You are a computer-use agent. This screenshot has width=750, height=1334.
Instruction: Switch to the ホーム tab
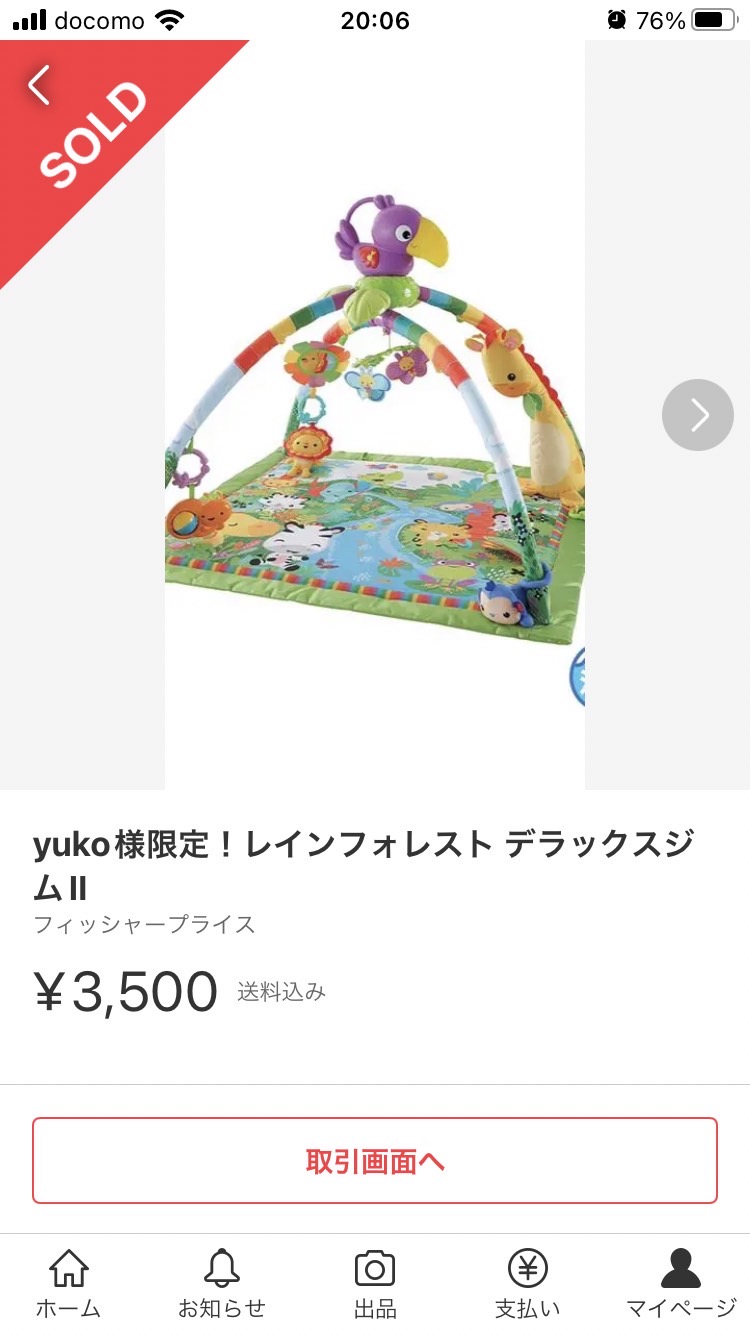[68, 1284]
